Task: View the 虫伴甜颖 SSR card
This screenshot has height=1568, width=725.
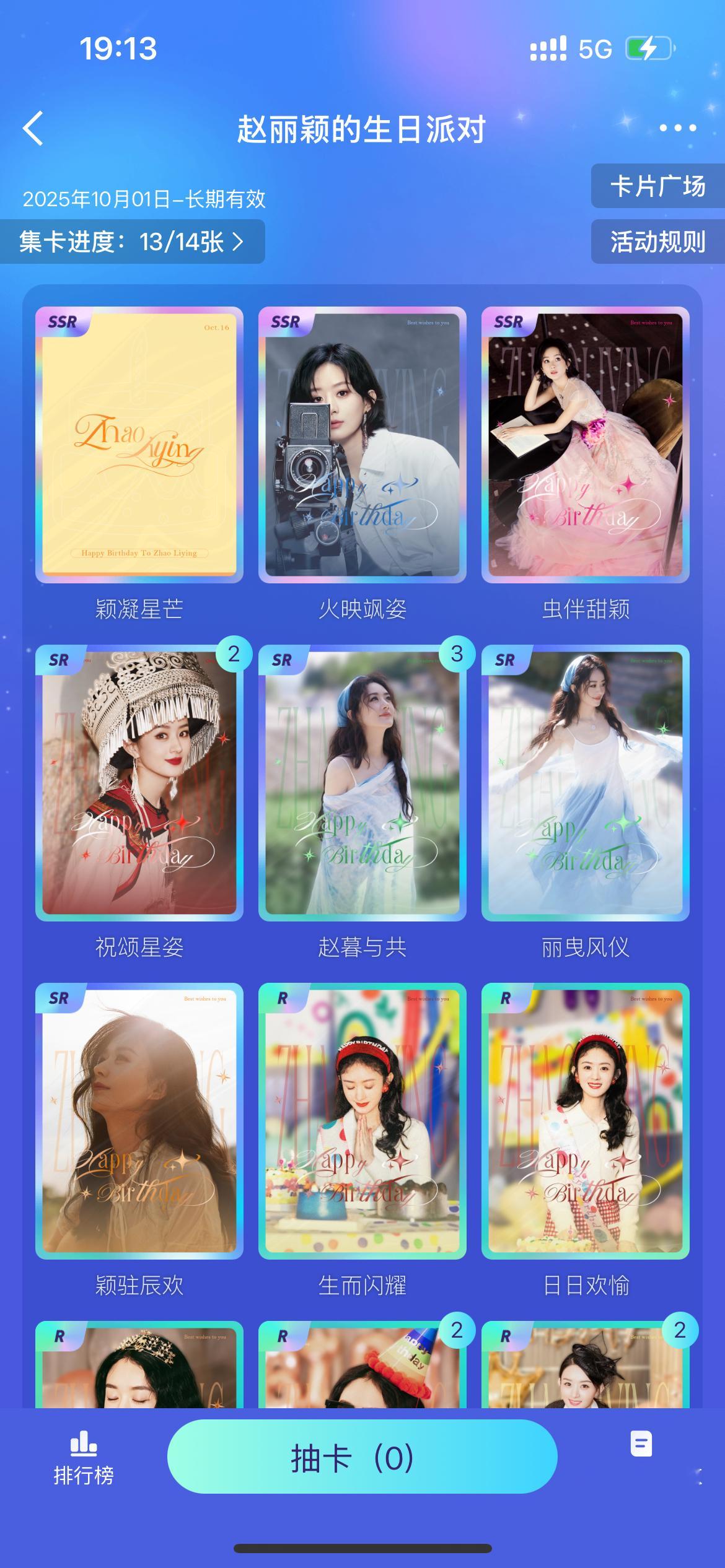Action: tap(586, 445)
